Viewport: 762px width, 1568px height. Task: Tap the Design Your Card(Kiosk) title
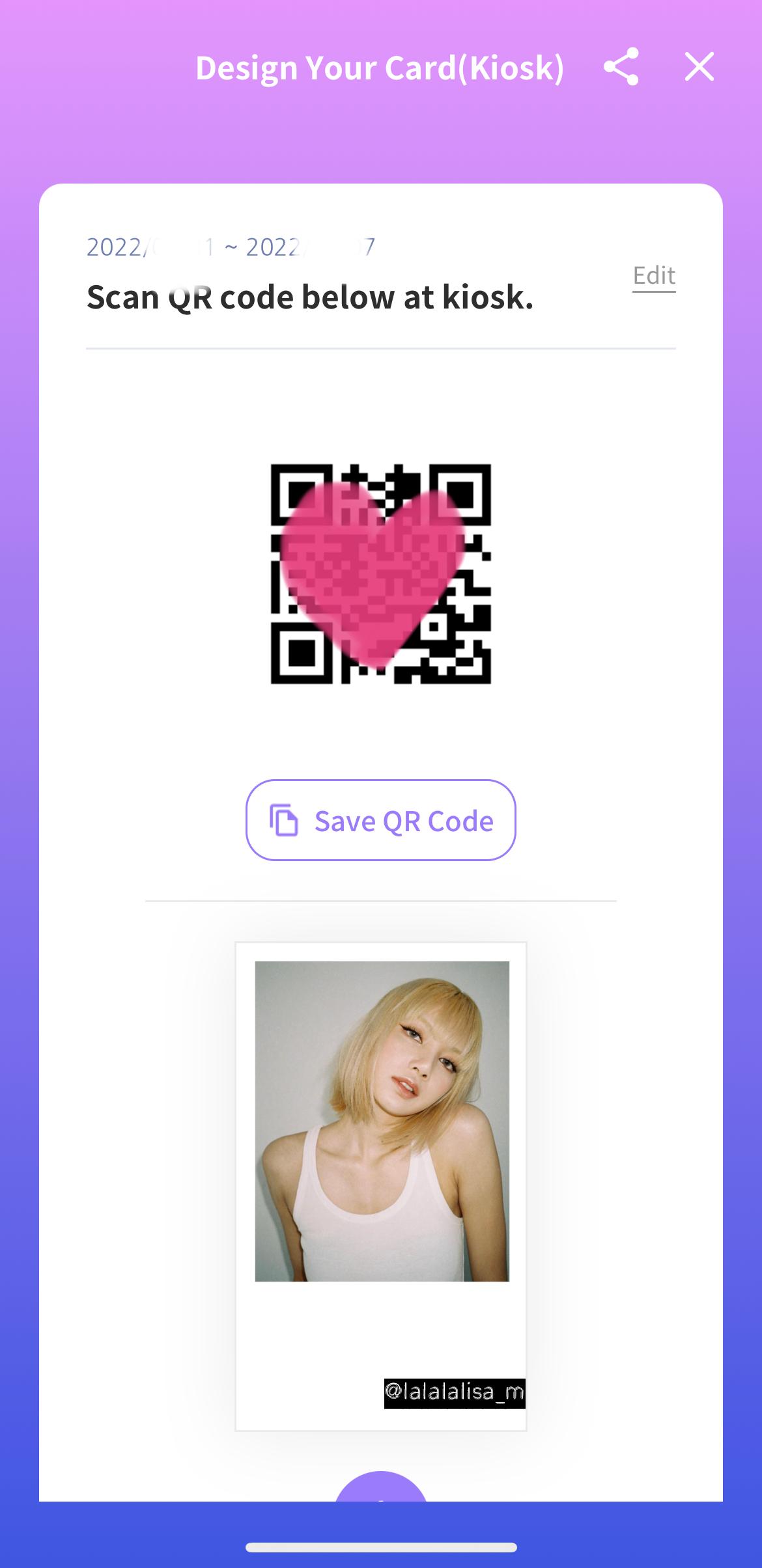coord(380,66)
